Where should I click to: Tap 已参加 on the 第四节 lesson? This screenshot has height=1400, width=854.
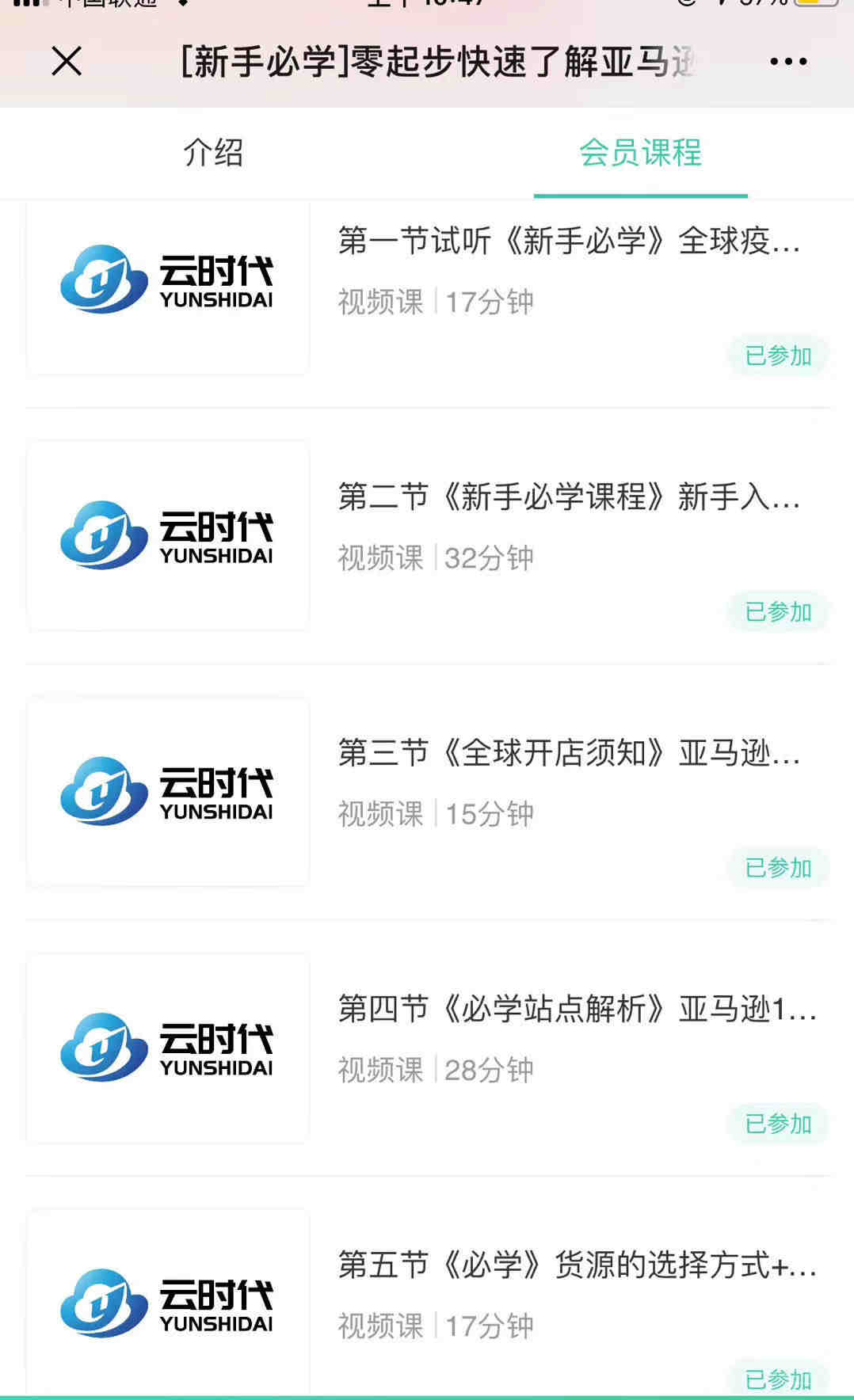point(778,1124)
